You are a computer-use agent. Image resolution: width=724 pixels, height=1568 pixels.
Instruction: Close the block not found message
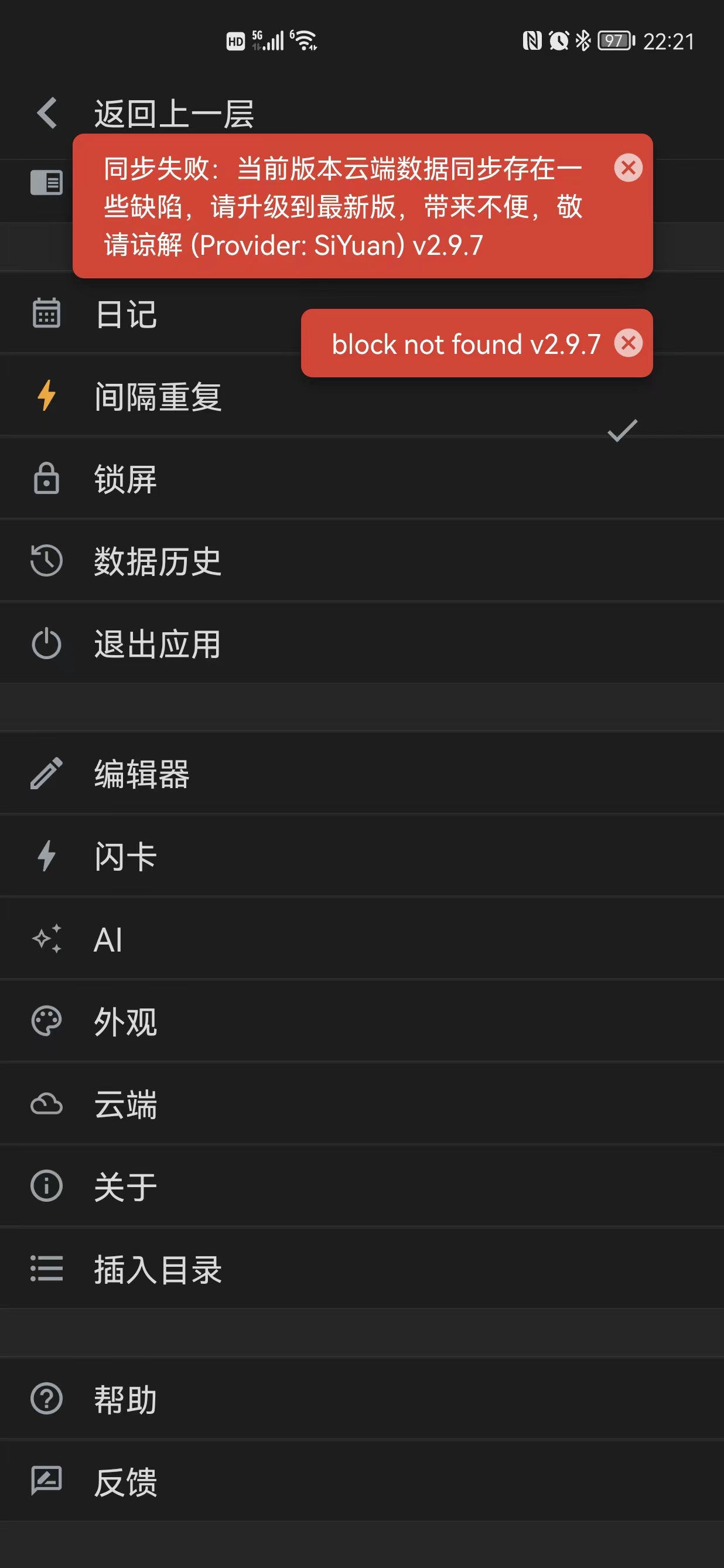pos(628,343)
